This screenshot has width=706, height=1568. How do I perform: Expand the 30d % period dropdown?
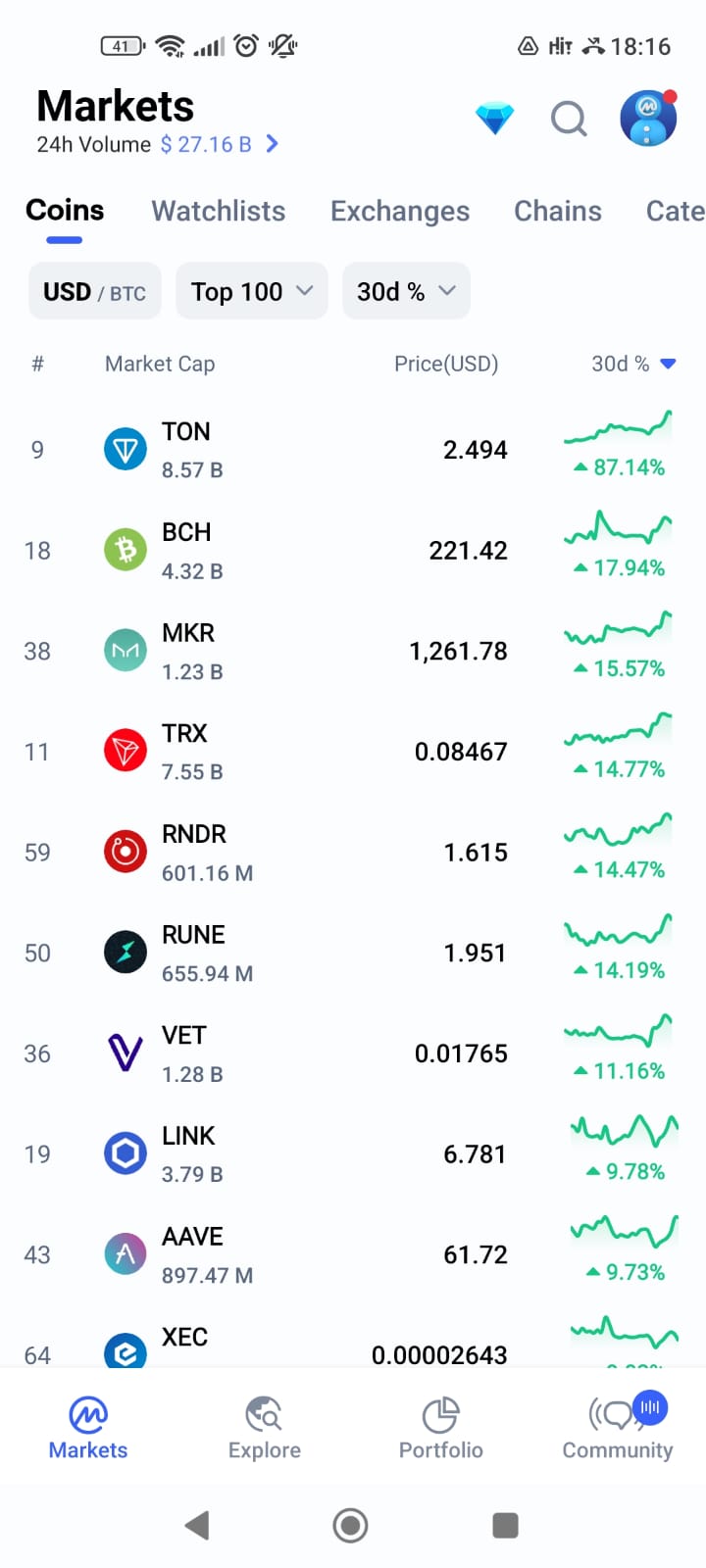[406, 292]
